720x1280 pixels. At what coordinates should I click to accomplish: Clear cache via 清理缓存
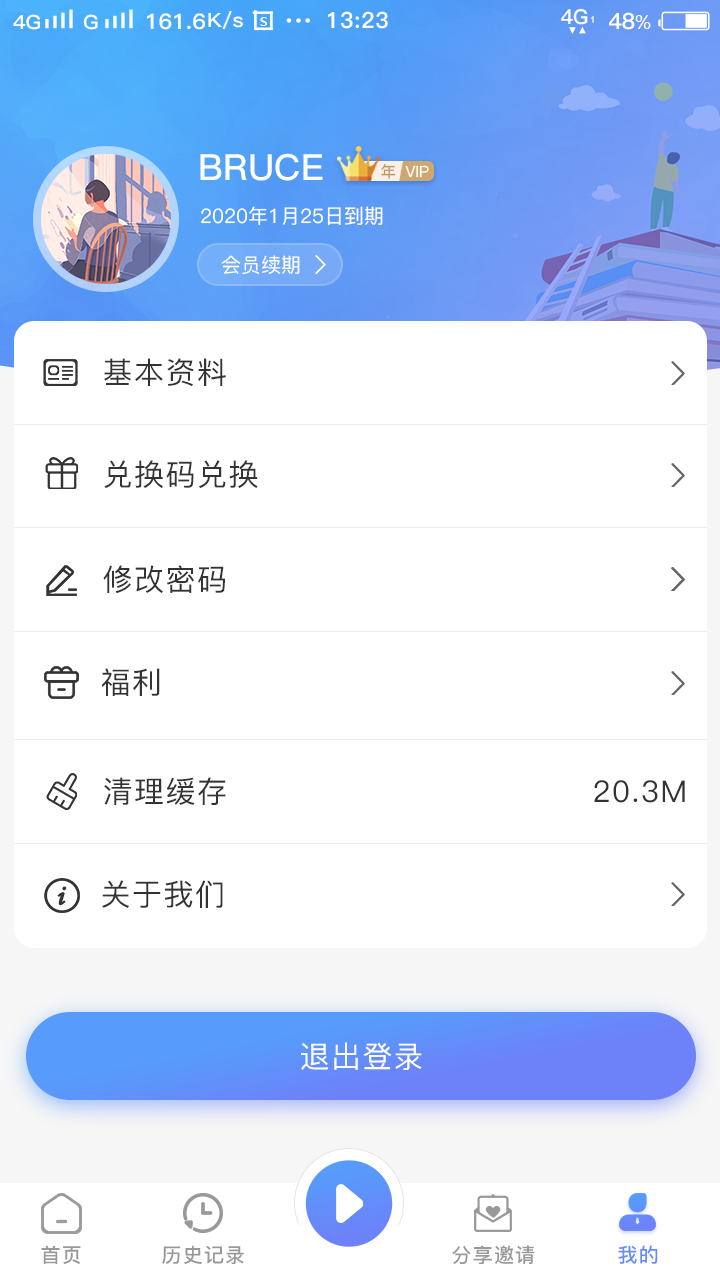(360, 792)
